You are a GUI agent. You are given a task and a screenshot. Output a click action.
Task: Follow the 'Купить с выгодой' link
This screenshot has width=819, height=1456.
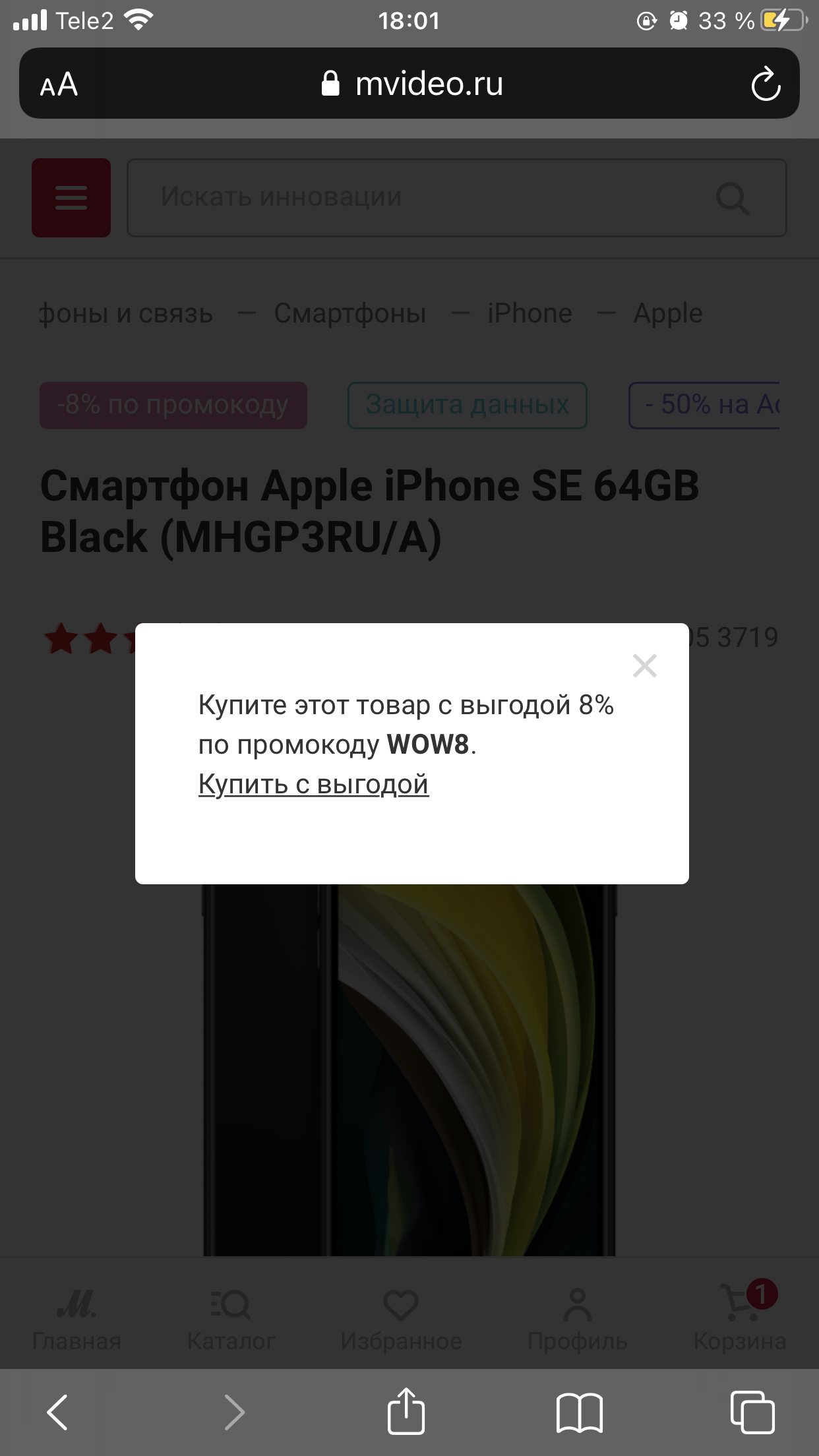(313, 785)
